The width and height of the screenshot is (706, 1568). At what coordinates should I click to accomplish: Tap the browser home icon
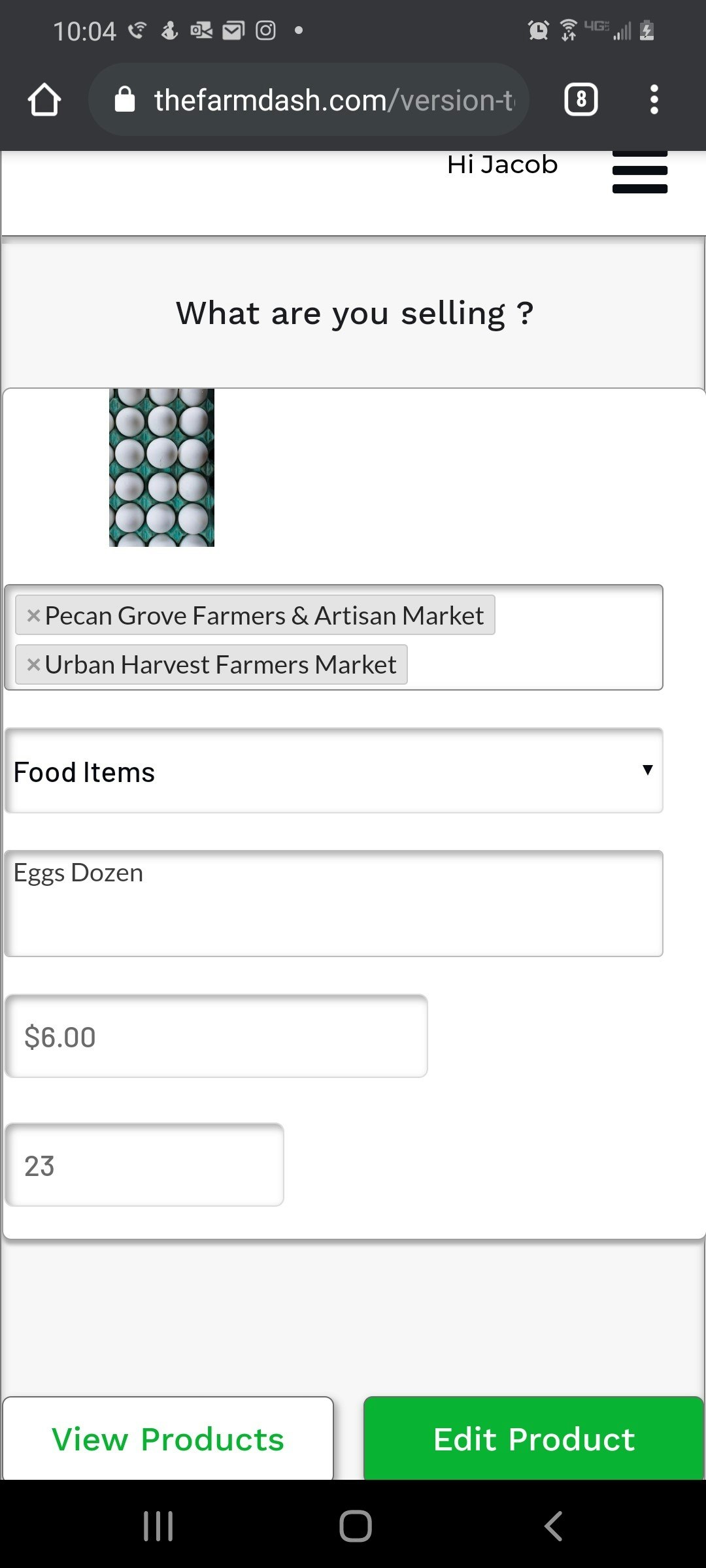(44, 100)
